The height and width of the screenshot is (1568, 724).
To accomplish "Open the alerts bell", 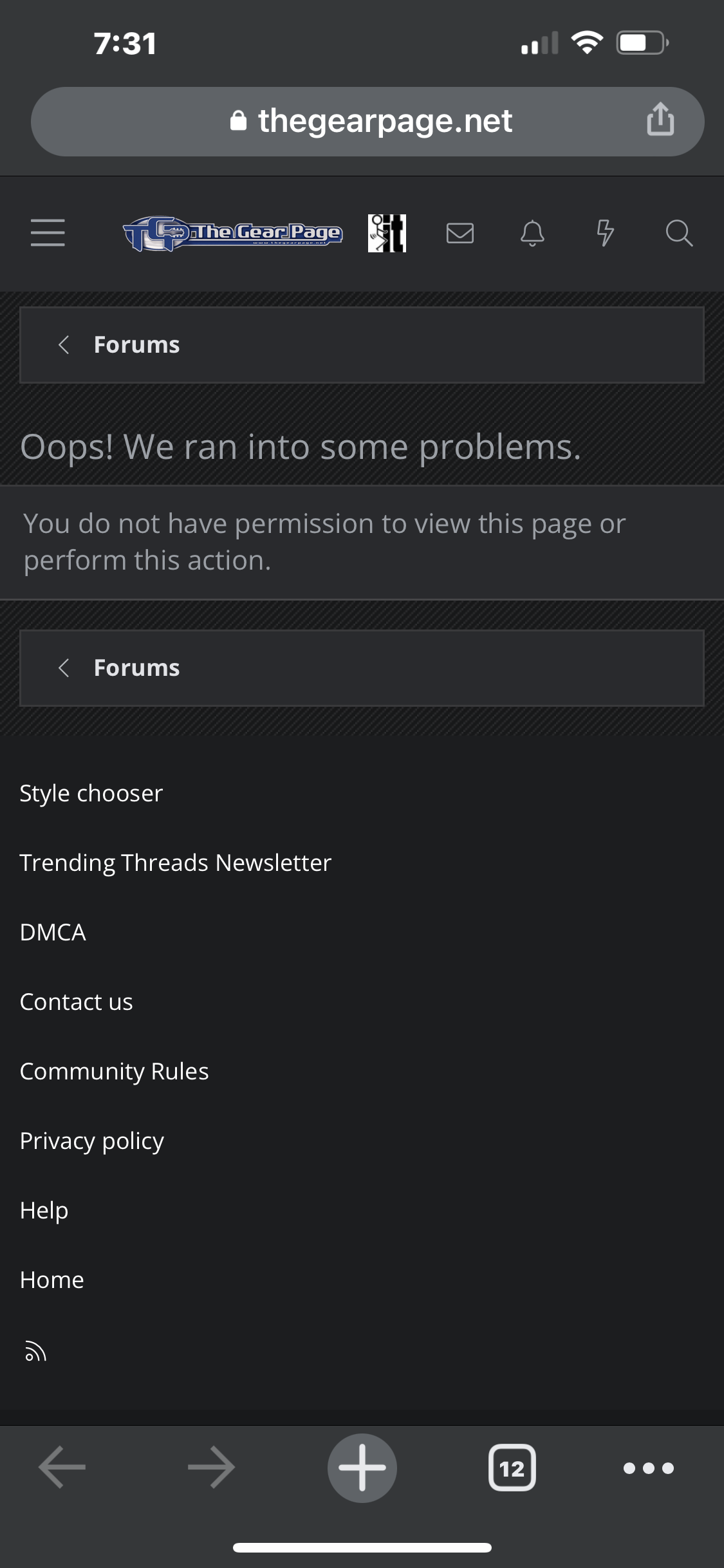I will pos(532,233).
